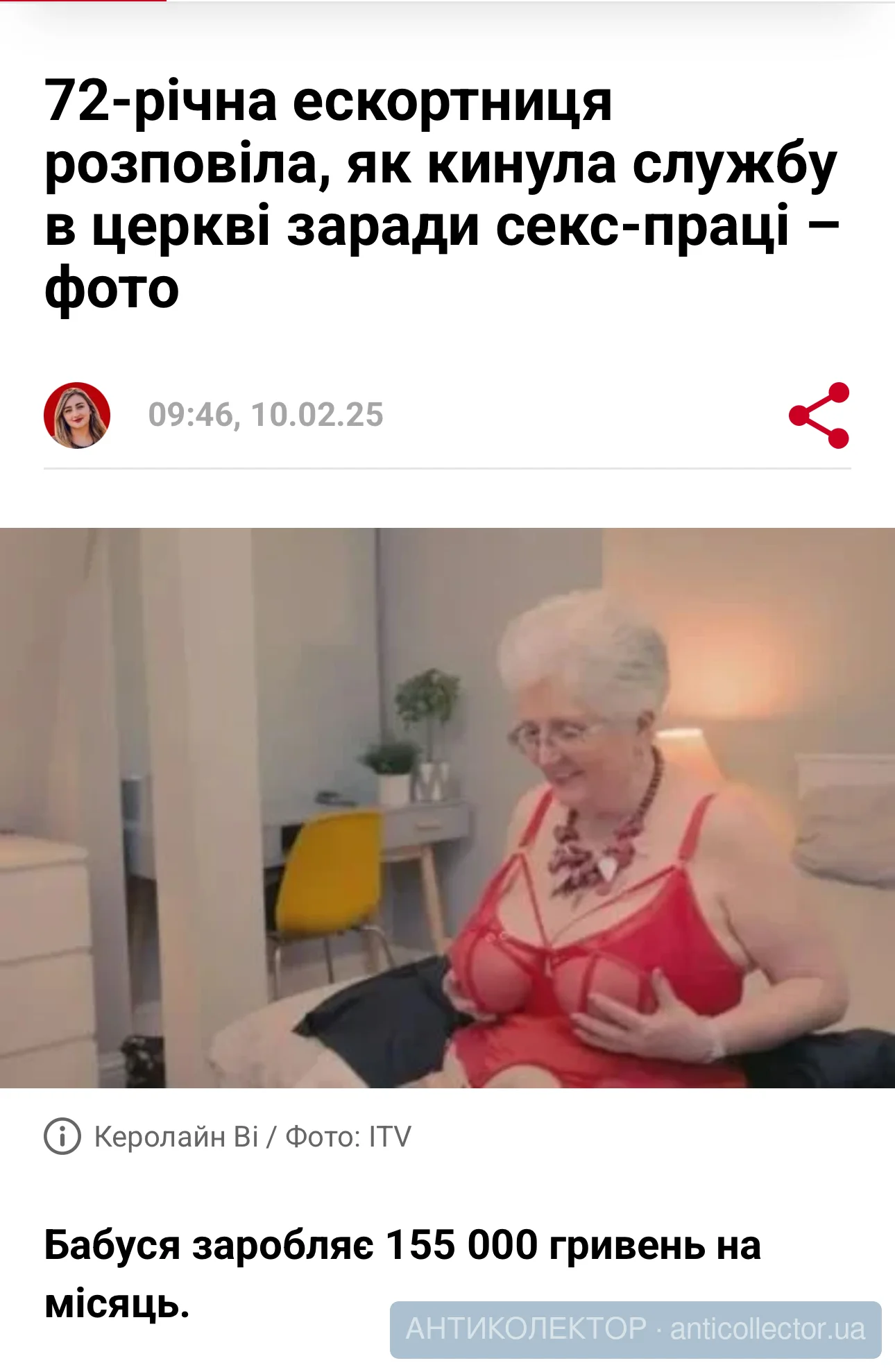The width and height of the screenshot is (895, 1372).
Task: Open the article author's profile avatar
Action: pos(77,415)
